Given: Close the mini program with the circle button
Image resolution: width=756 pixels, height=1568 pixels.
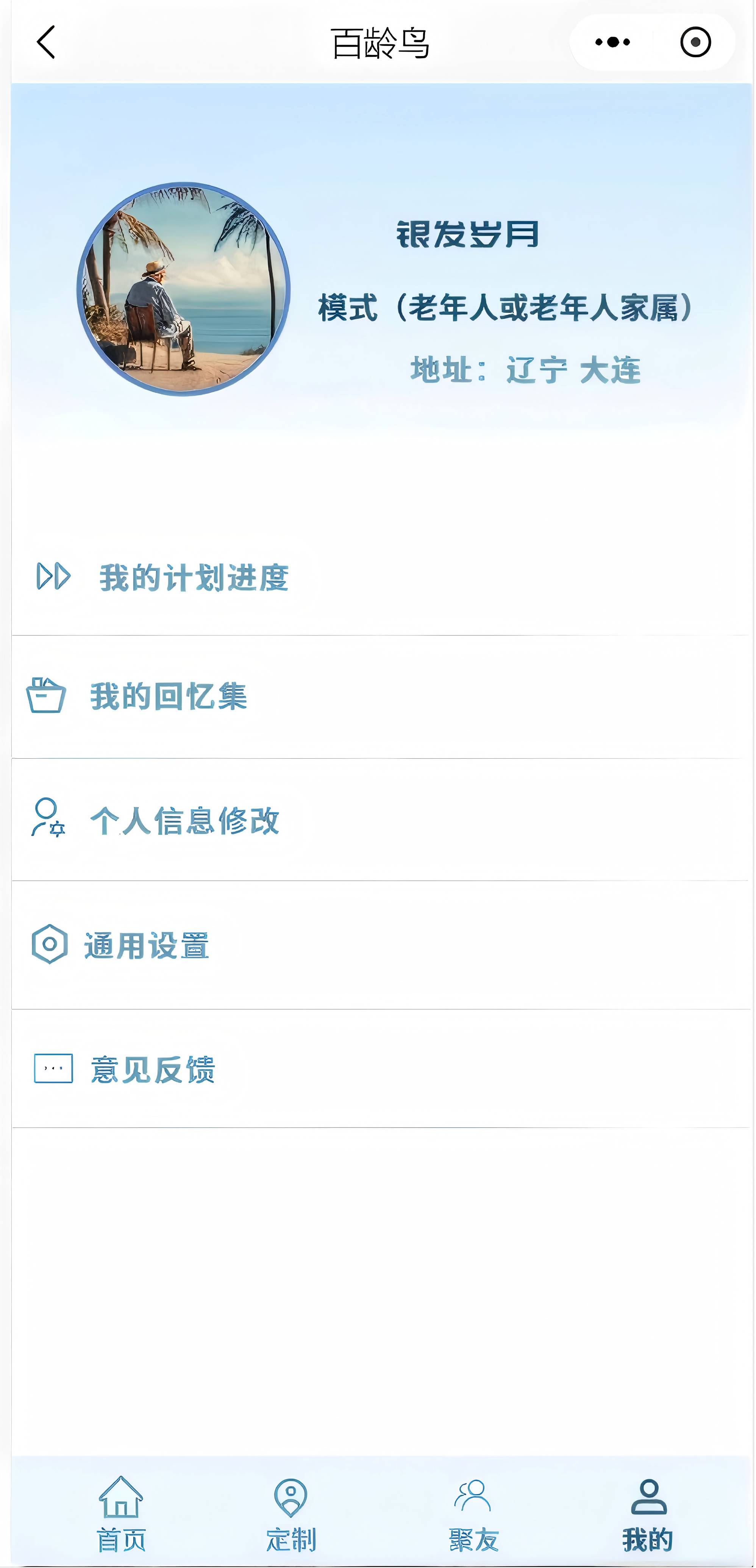Looking at the screenshot, I should click(695, 42).
